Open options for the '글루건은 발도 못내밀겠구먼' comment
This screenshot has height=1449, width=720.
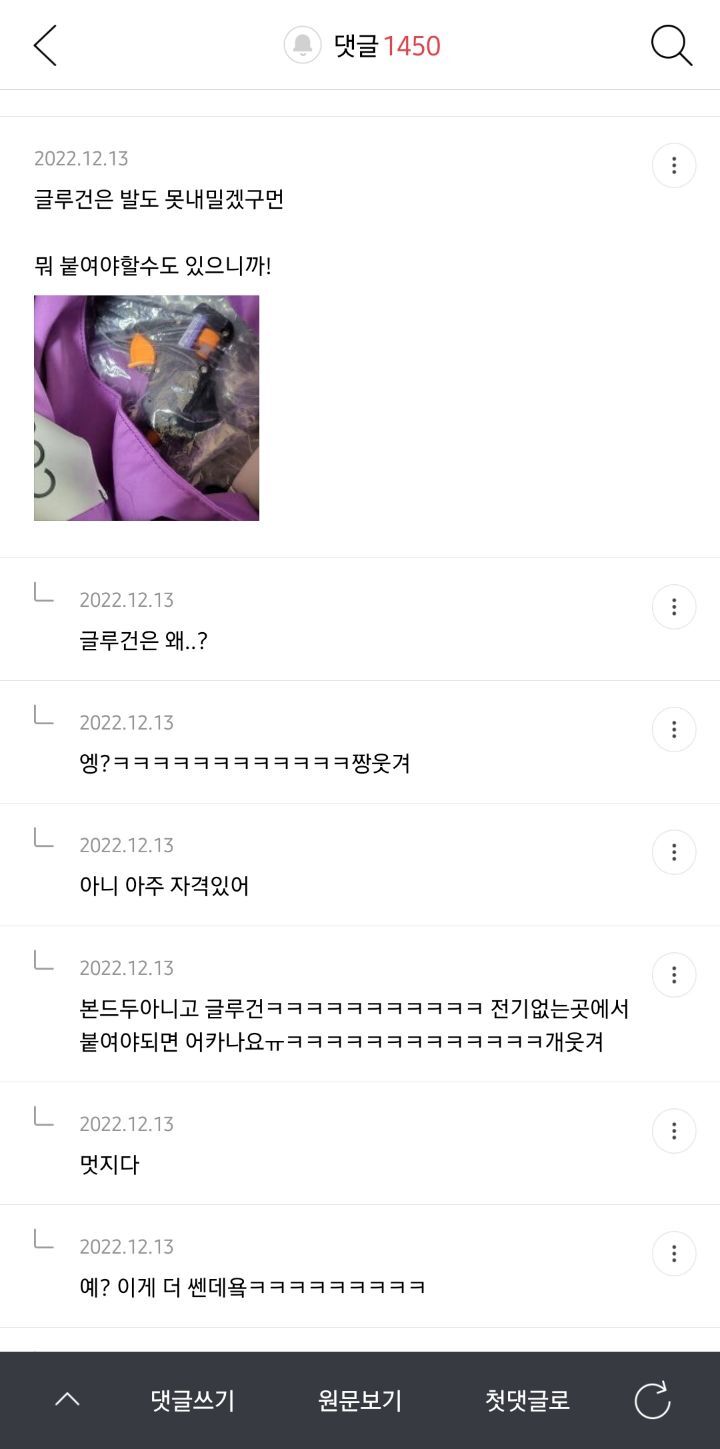[674, 165]
